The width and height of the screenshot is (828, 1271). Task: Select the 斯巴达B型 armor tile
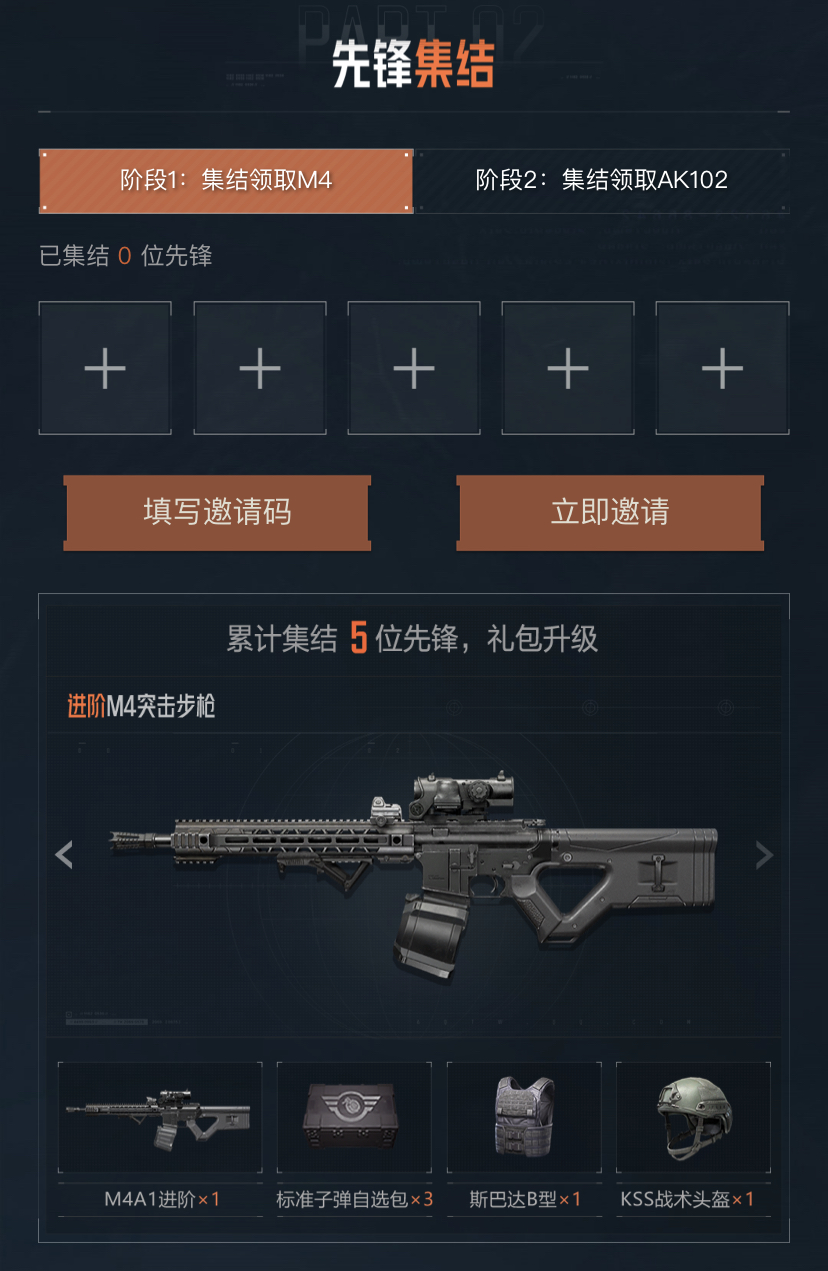click(x=524, y=1117)
